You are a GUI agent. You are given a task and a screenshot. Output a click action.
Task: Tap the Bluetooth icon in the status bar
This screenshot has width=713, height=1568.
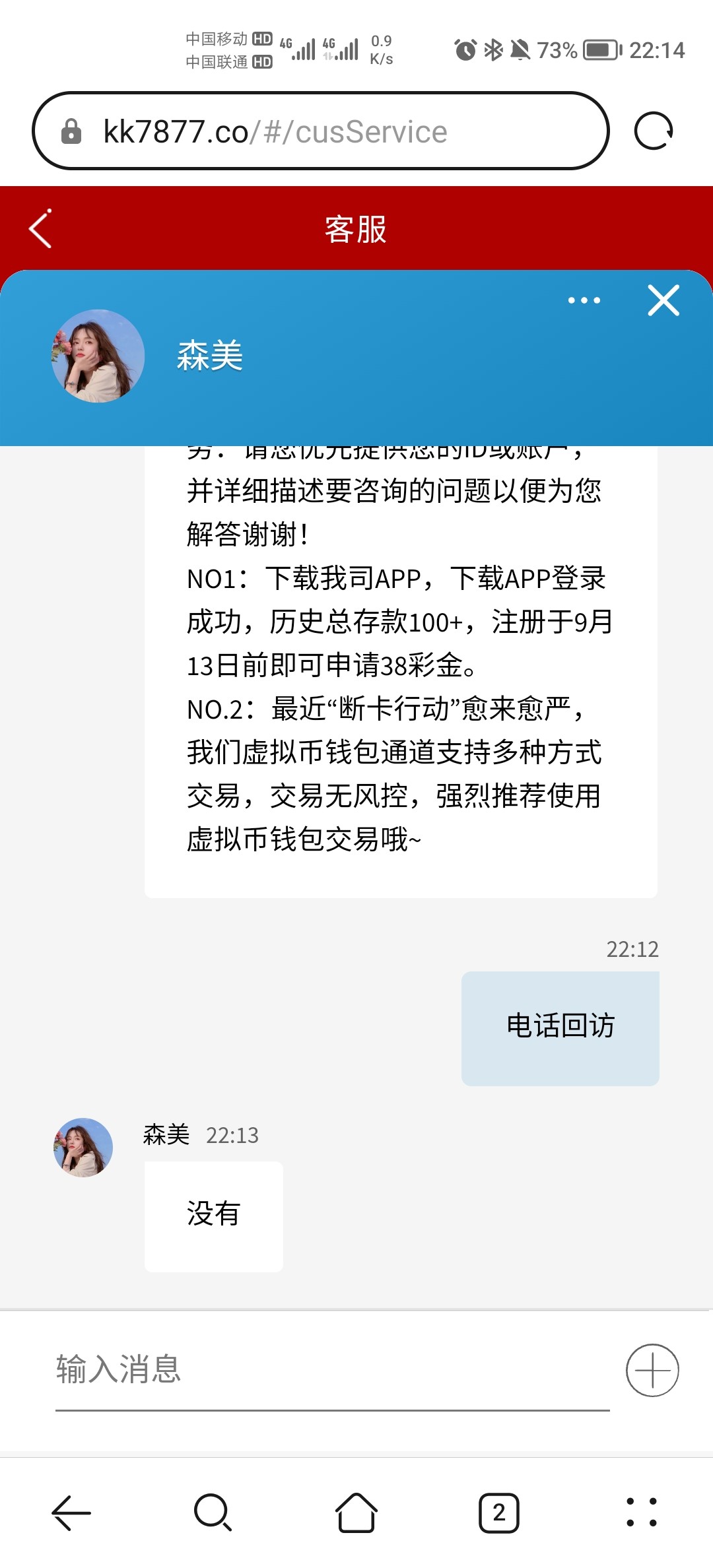[494, 49]
